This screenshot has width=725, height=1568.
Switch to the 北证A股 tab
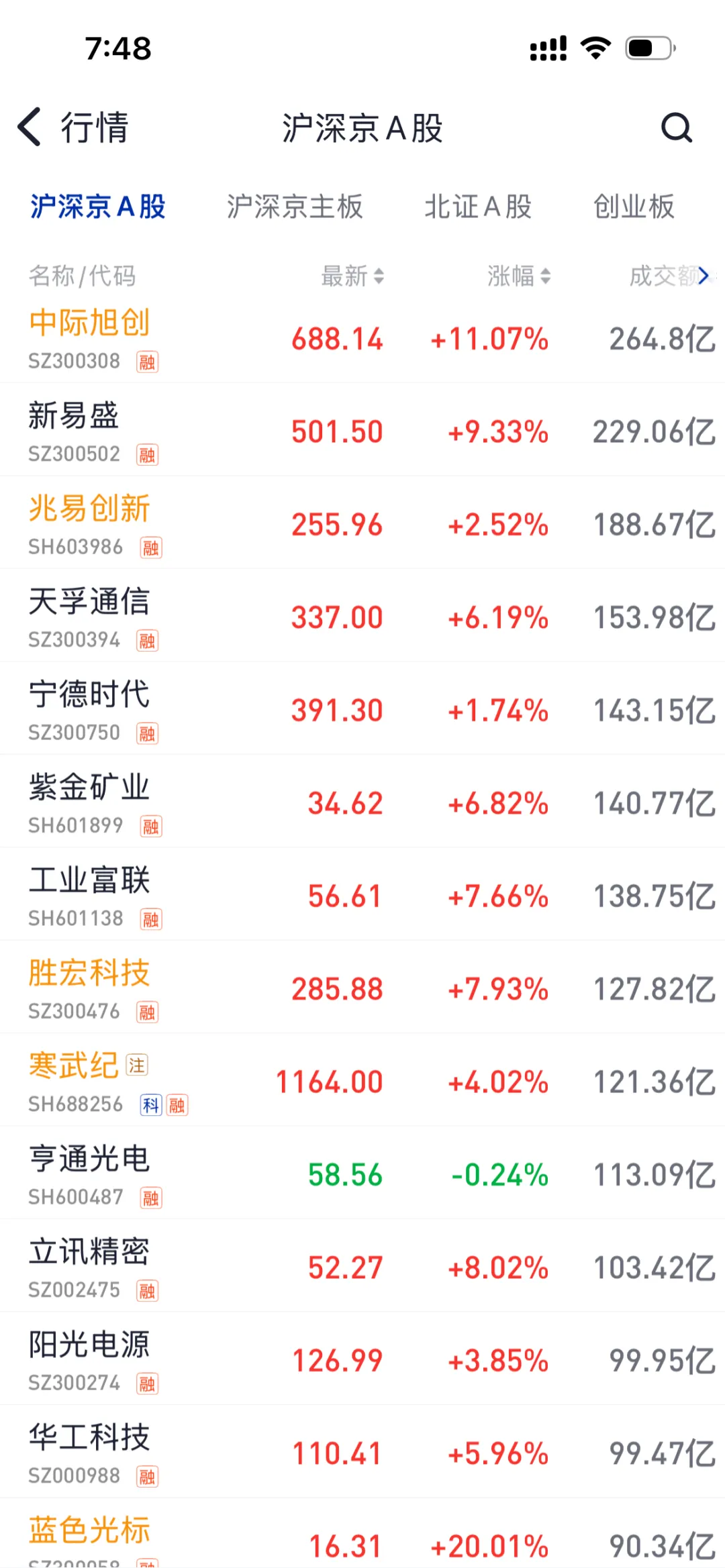click(x=478, y=207)
